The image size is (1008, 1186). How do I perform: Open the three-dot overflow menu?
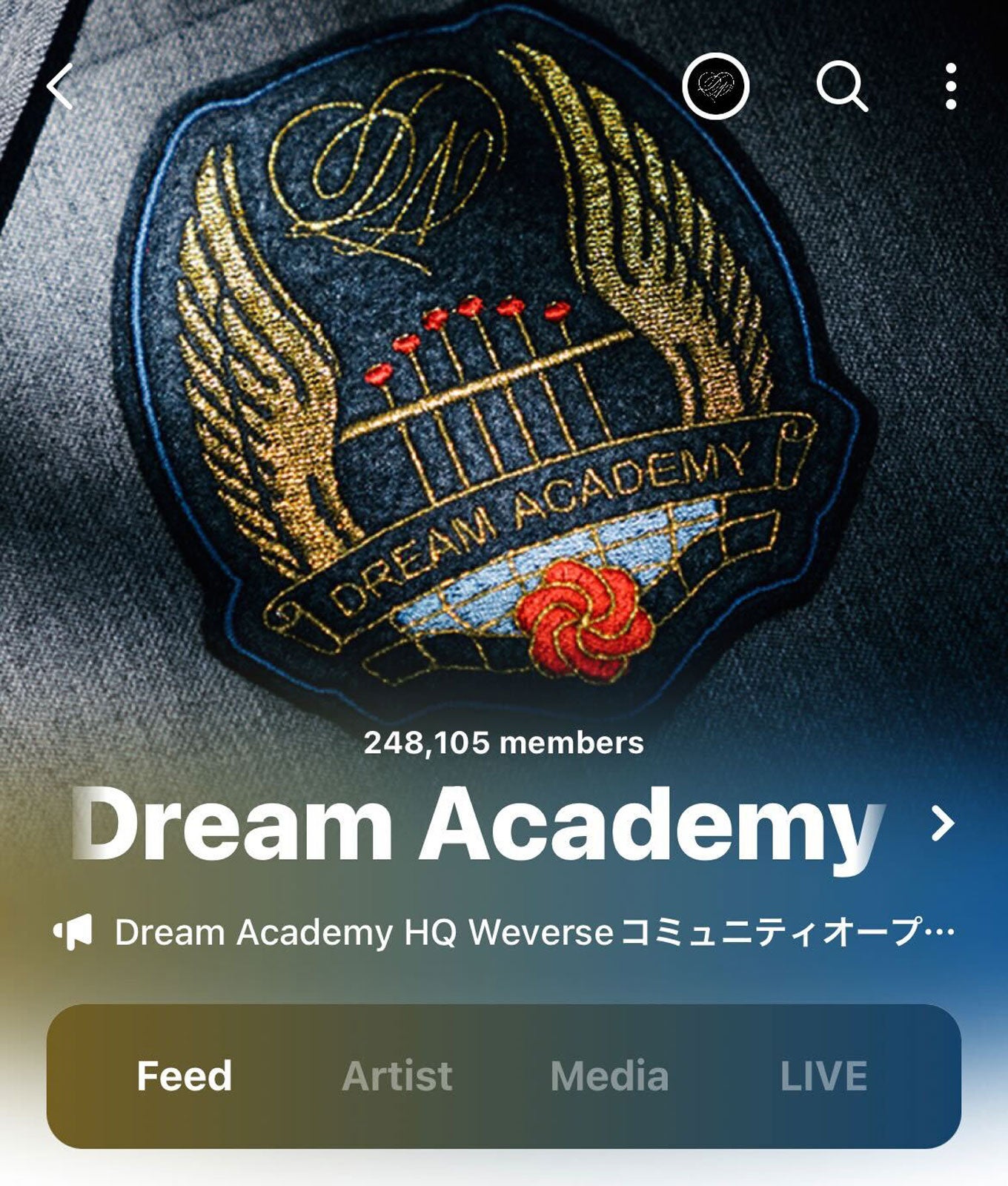tap(951, 87)
